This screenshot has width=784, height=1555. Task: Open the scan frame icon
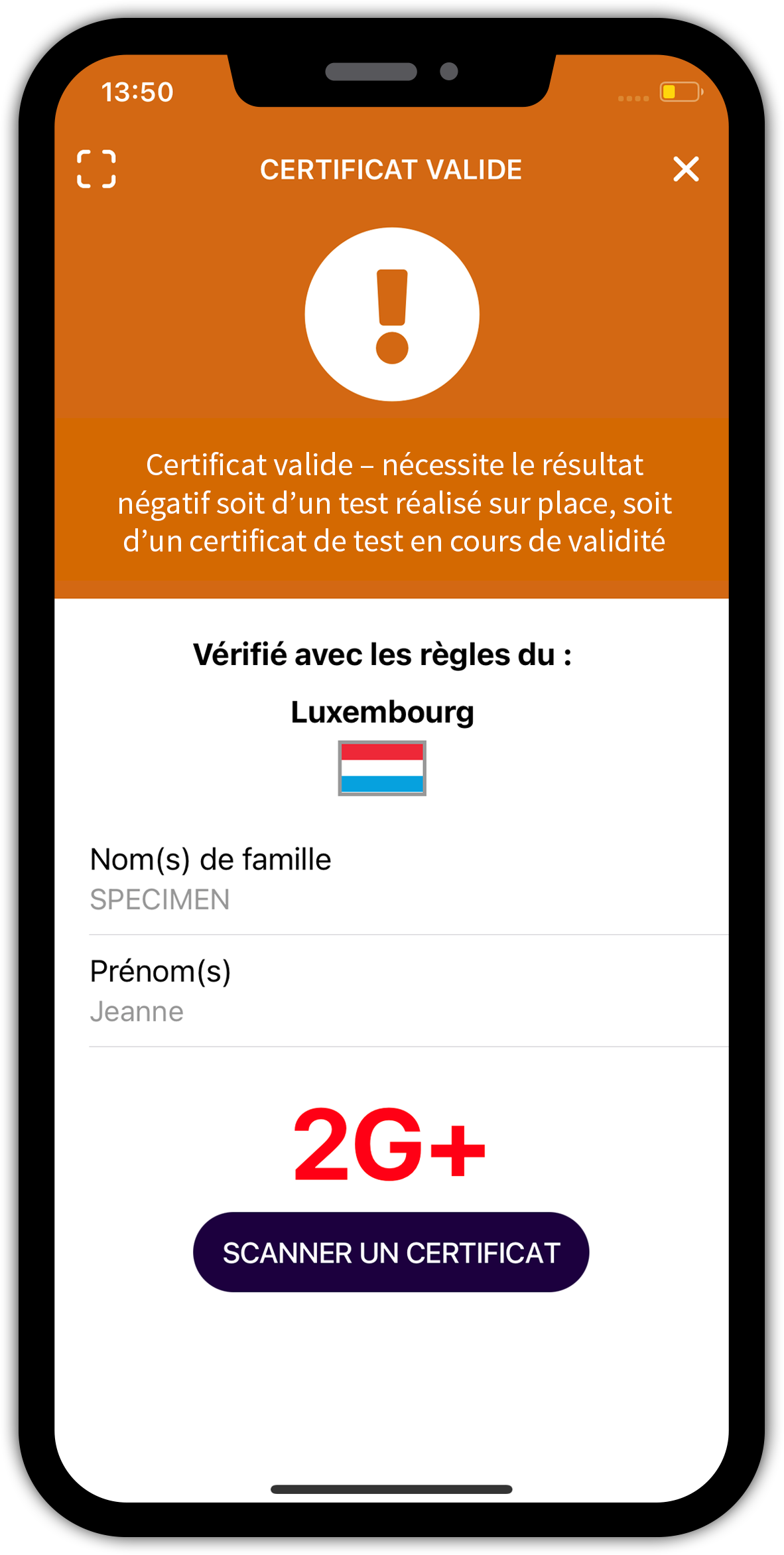97,169
